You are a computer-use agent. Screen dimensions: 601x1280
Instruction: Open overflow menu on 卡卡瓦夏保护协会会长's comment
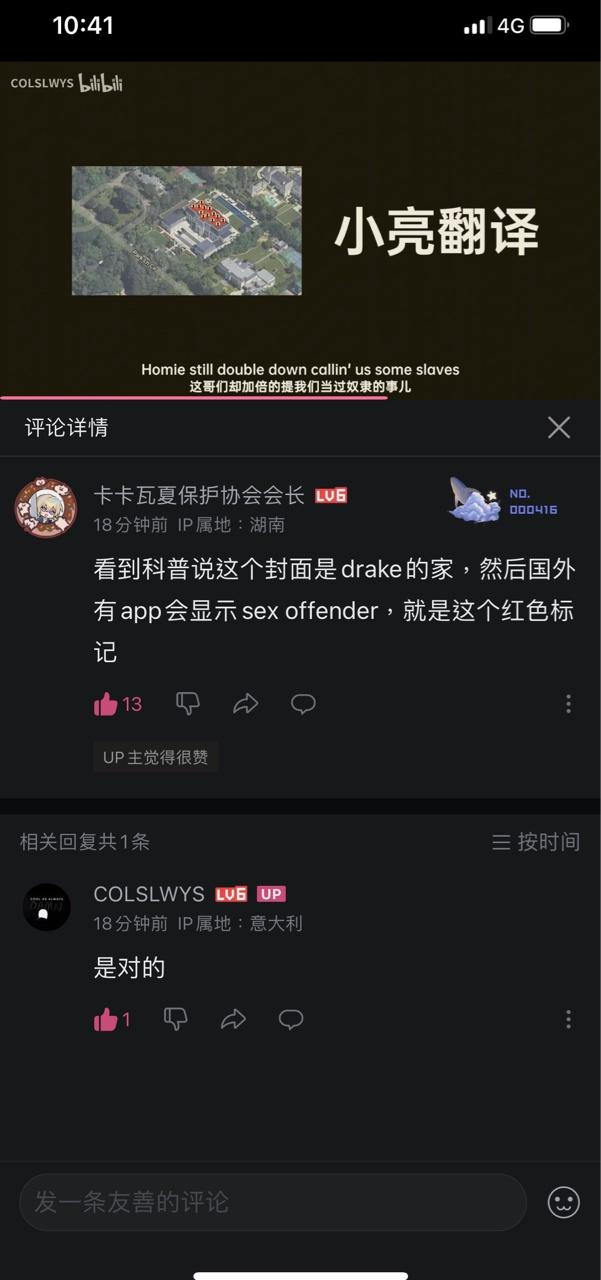click(x=568, y=704)
